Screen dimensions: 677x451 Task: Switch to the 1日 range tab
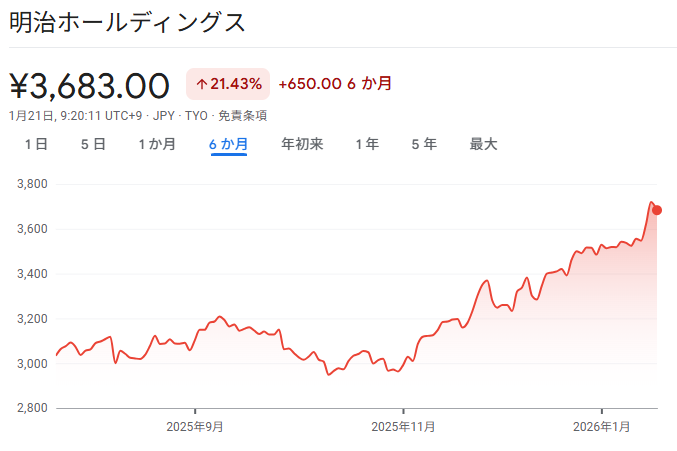(x=36, y=144)
